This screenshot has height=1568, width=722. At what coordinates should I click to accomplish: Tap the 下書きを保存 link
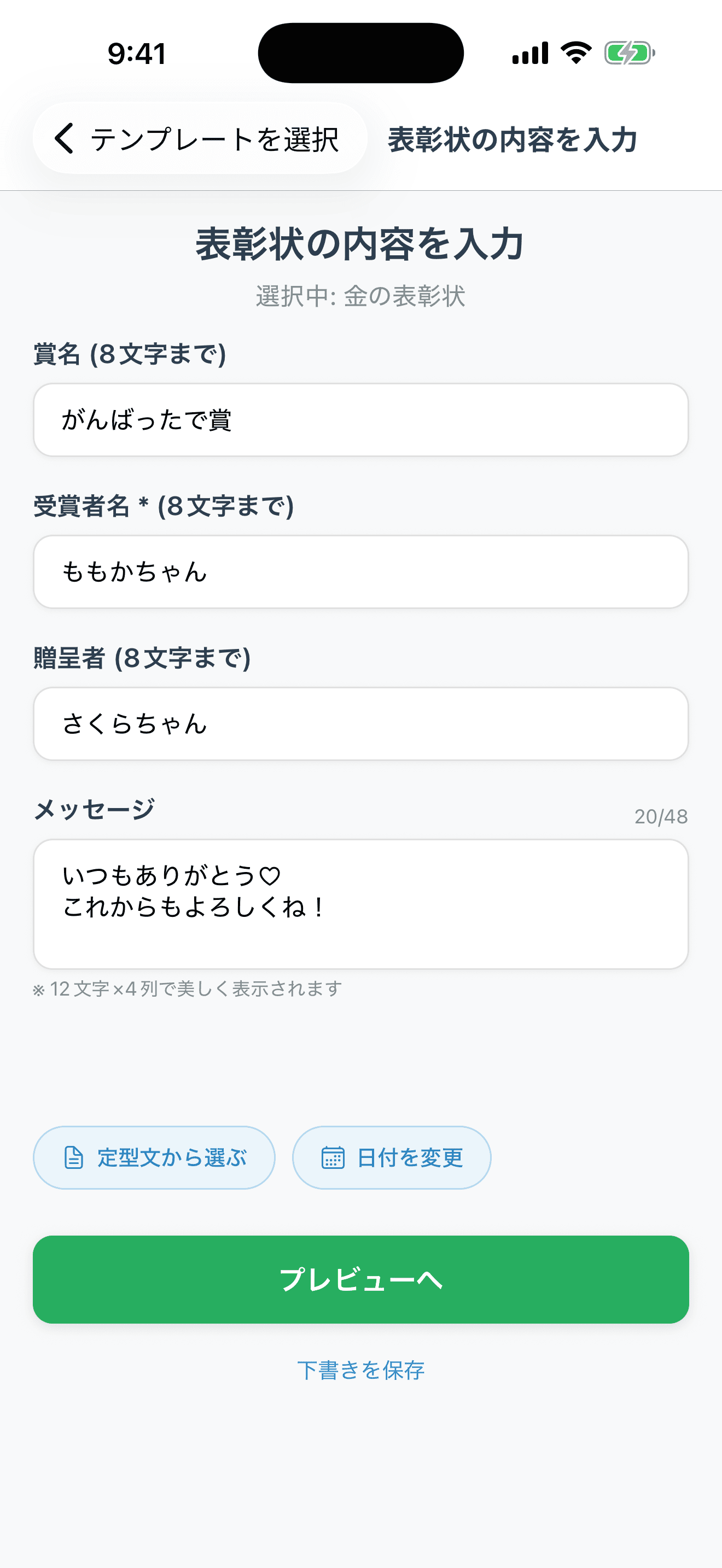tap(361, 1371)
